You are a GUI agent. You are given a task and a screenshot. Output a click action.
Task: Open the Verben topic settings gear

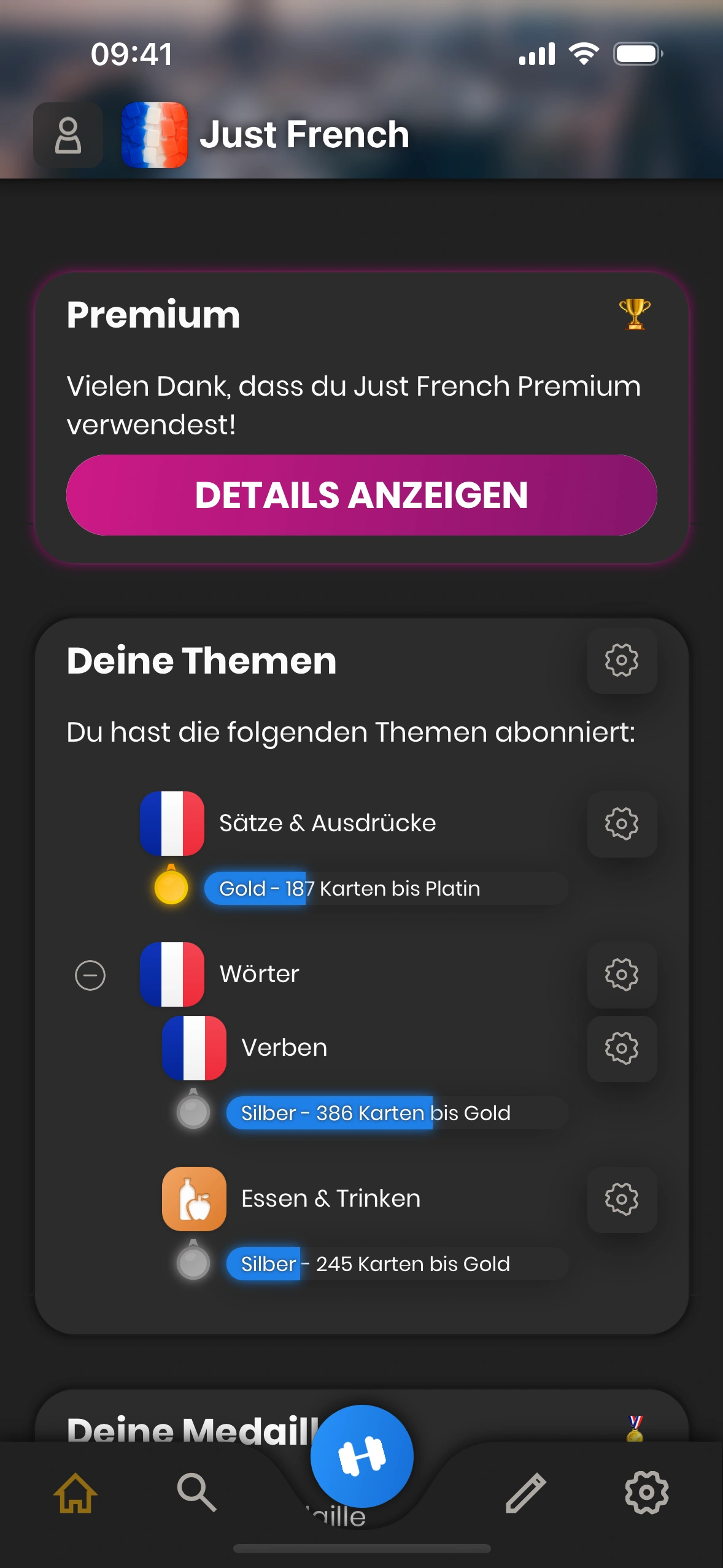click(x=622, y=1048)
